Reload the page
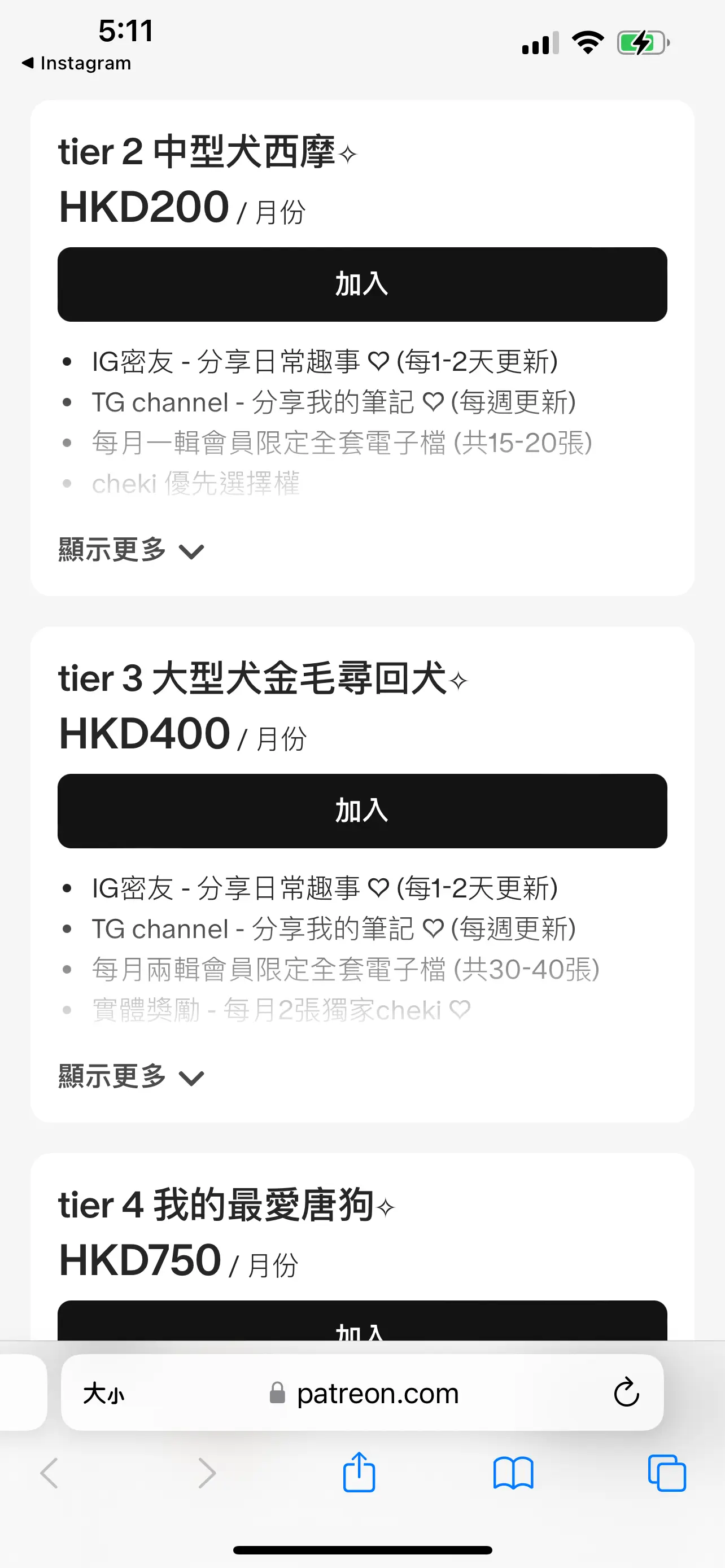 tap(626, 1392)
